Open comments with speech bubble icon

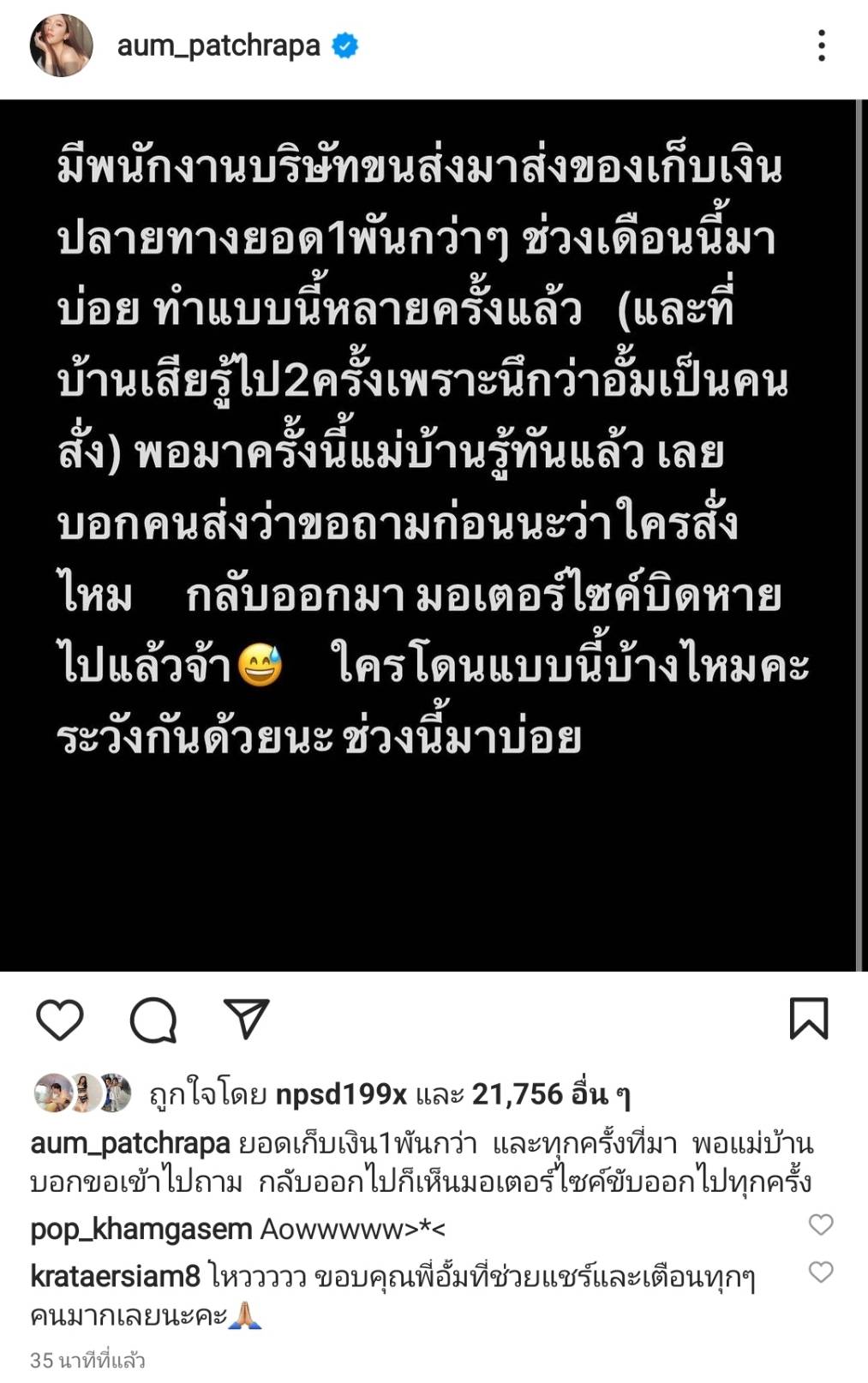pos(153,1020)
